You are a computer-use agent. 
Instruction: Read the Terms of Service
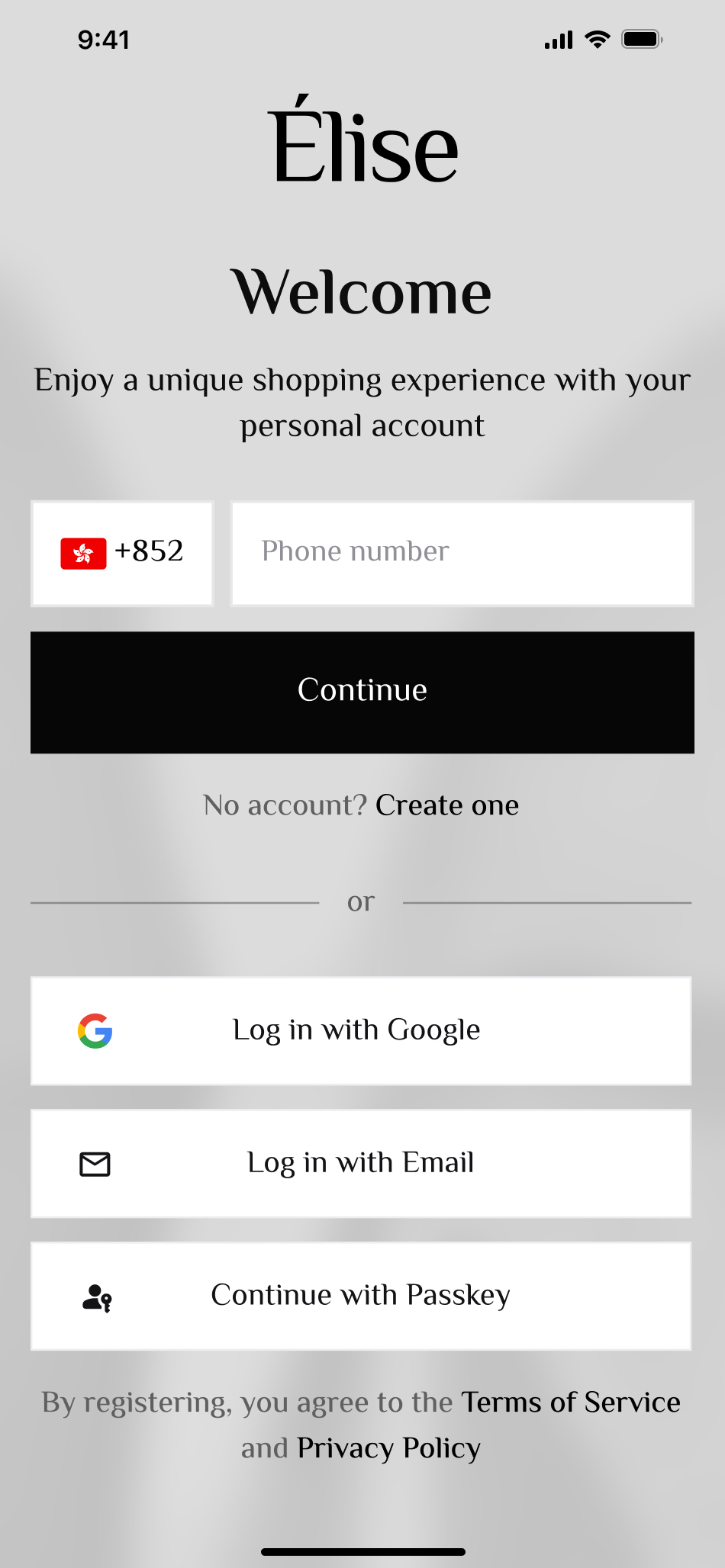click(571, 1403)
